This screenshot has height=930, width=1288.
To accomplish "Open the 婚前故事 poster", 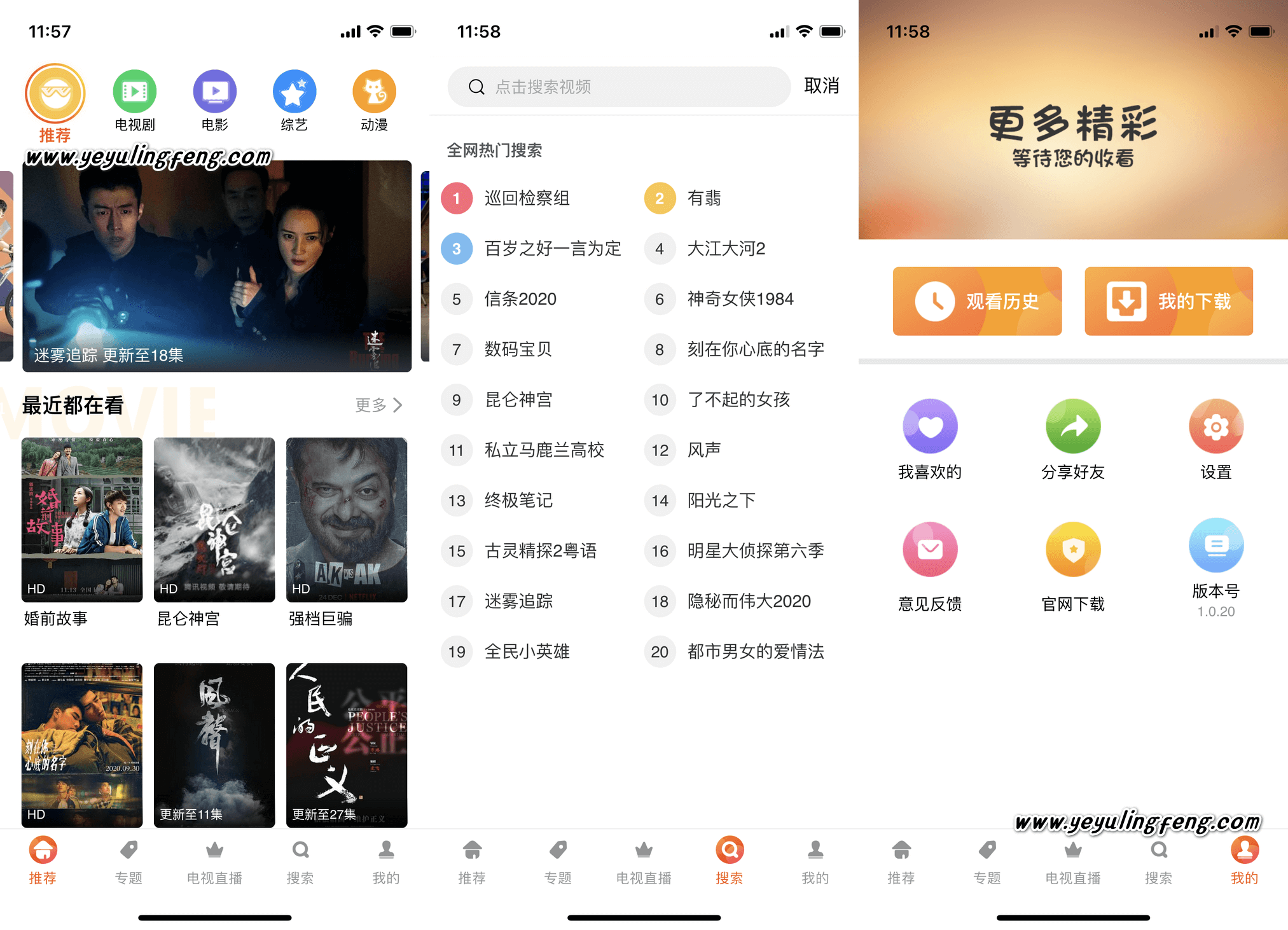I will (82, 520).
